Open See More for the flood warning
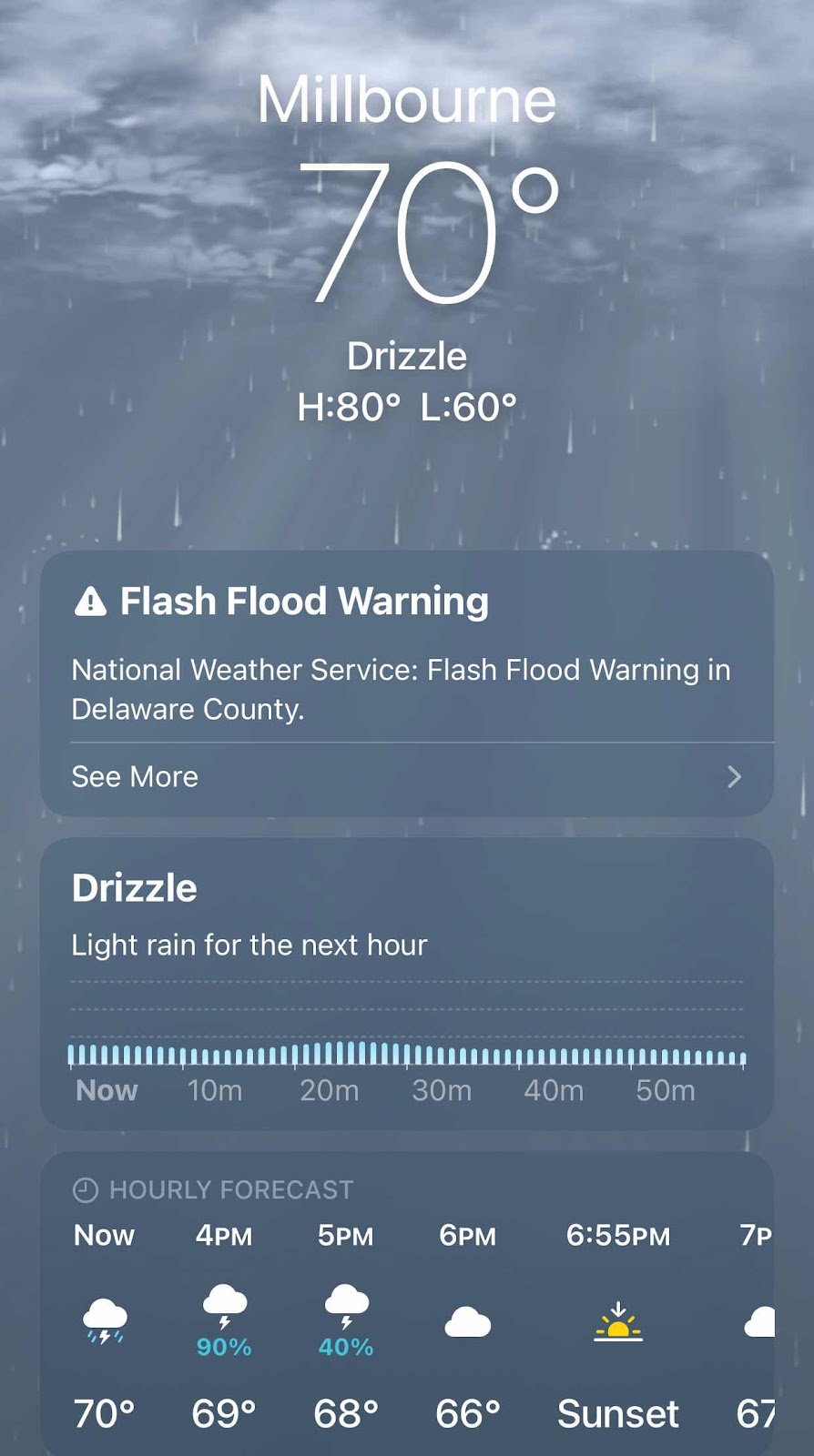The image size is (814, 1456). (407, 777)
